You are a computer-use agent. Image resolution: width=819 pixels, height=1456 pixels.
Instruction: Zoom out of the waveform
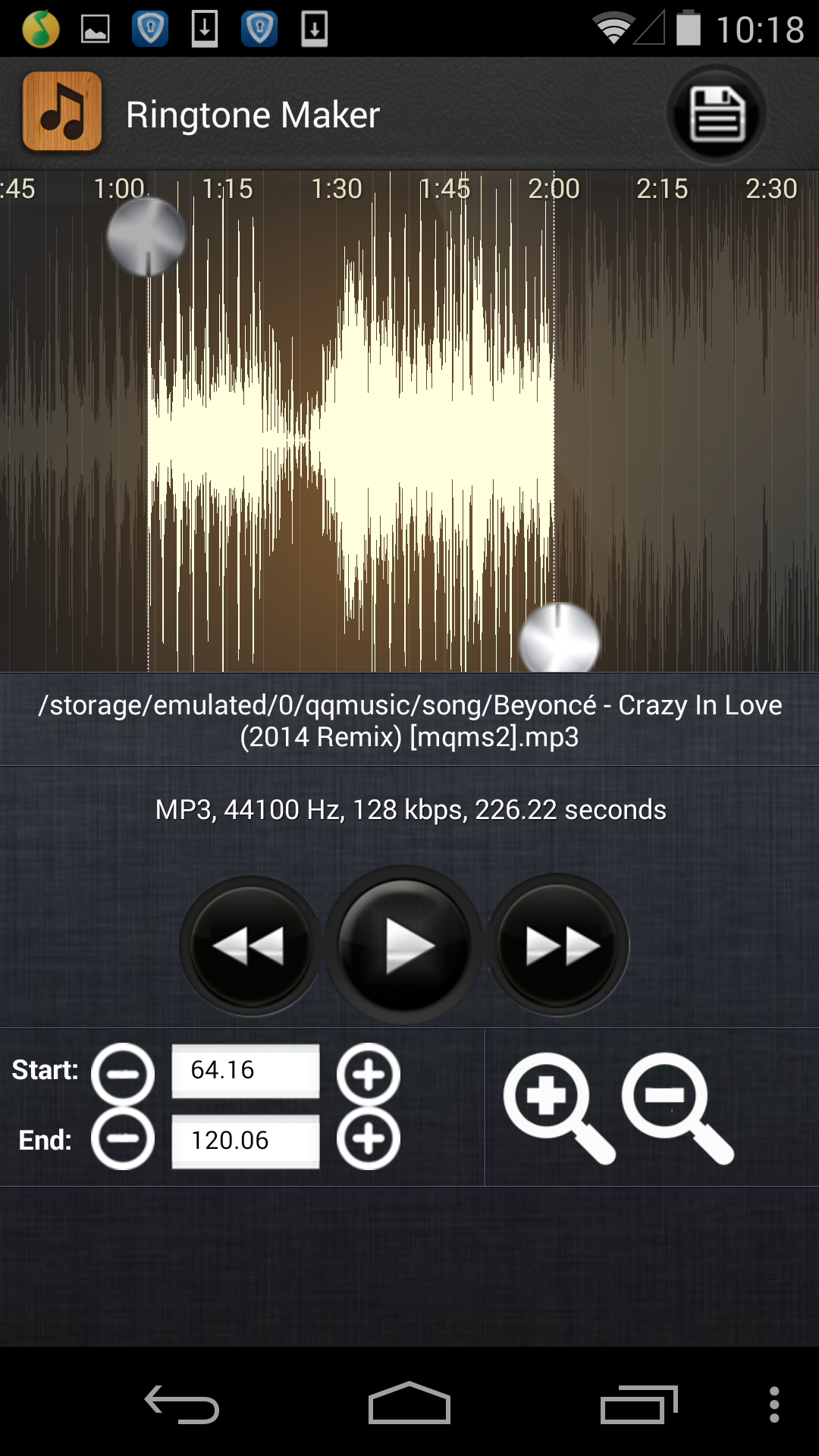(676, 1106)
